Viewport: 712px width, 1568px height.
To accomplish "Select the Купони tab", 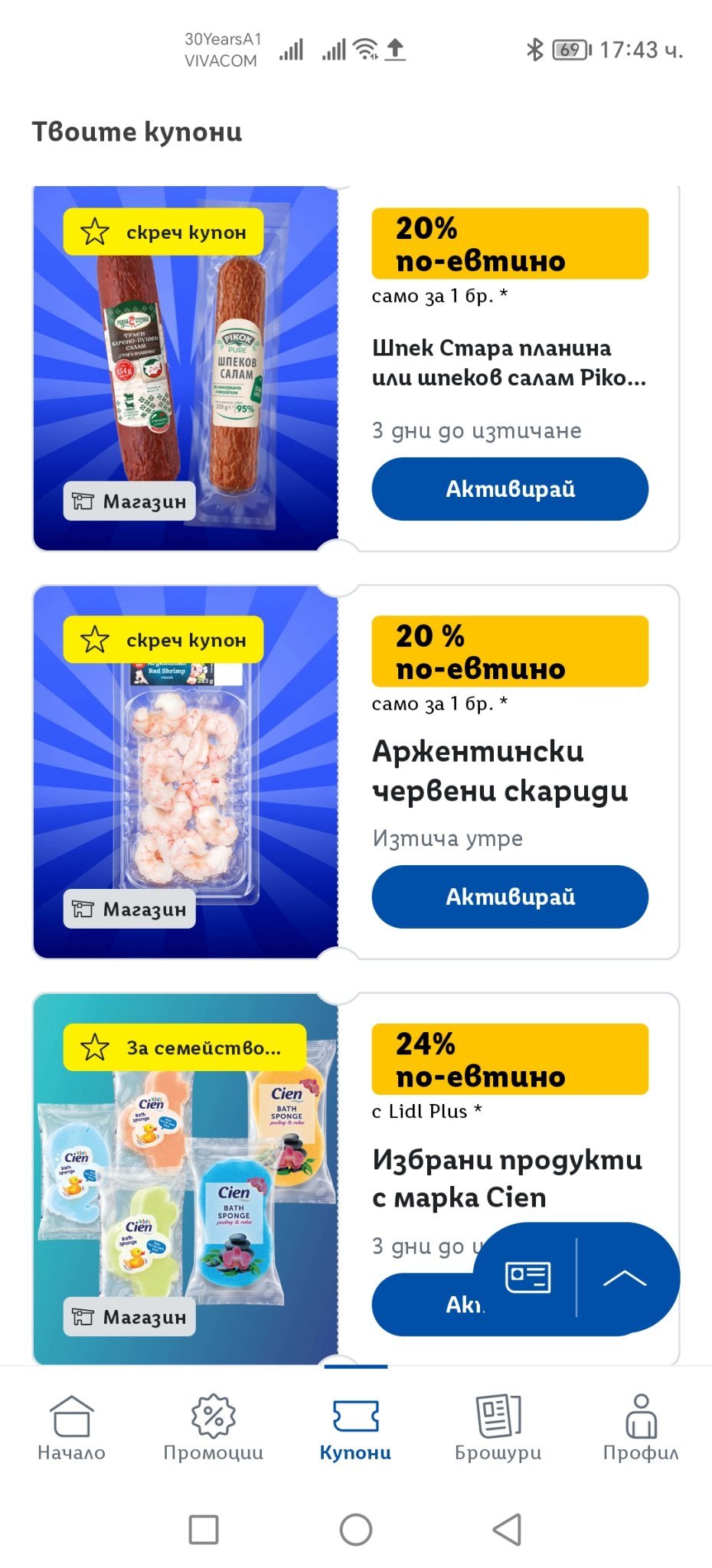I will click(x=355, y=1427).
